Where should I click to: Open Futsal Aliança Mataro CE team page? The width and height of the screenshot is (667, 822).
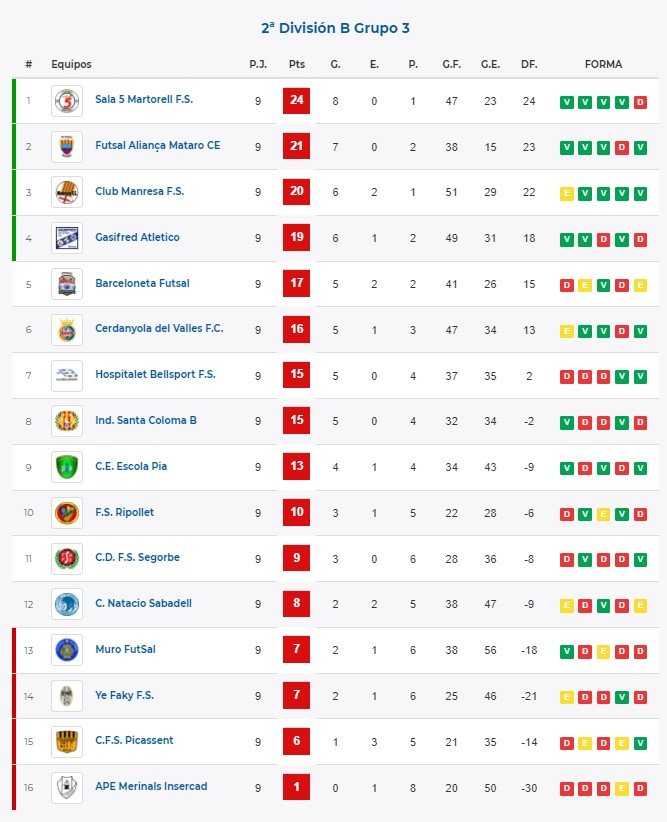tap(157, 145)
